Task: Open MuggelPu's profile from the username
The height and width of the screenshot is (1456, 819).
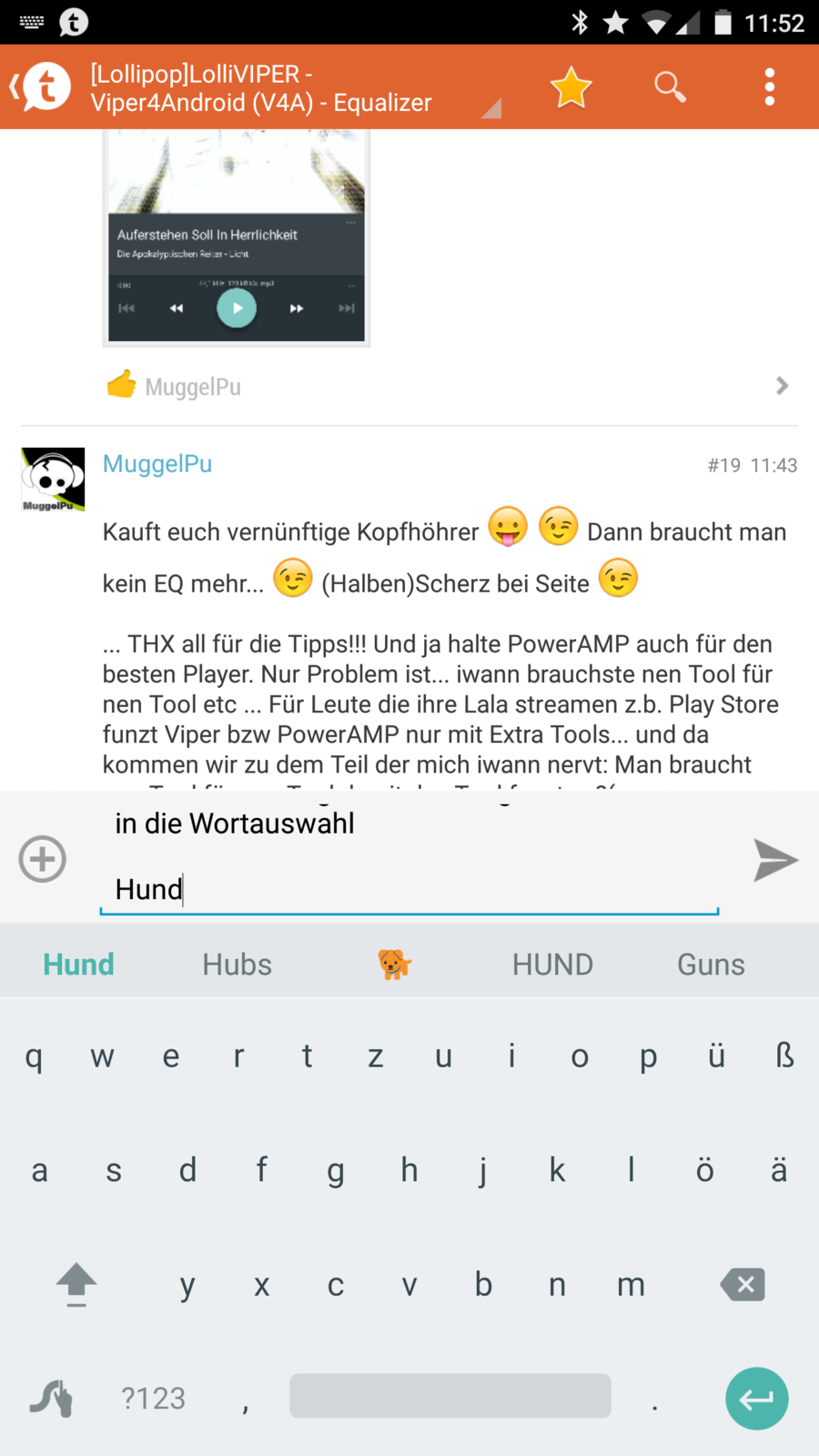Action: [x=157, y=464]
